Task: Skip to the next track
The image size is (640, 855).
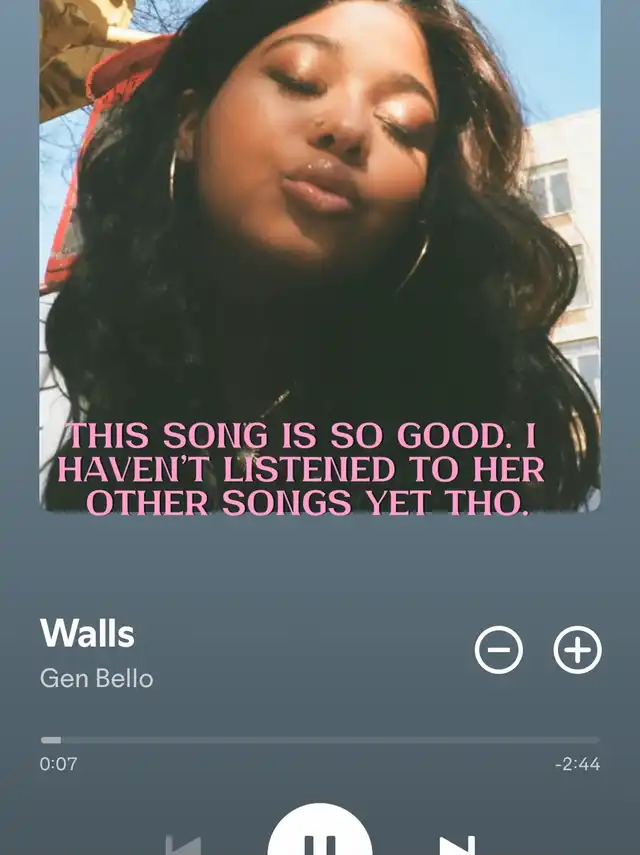Action: pyautogui.click(x=456, y=845)
